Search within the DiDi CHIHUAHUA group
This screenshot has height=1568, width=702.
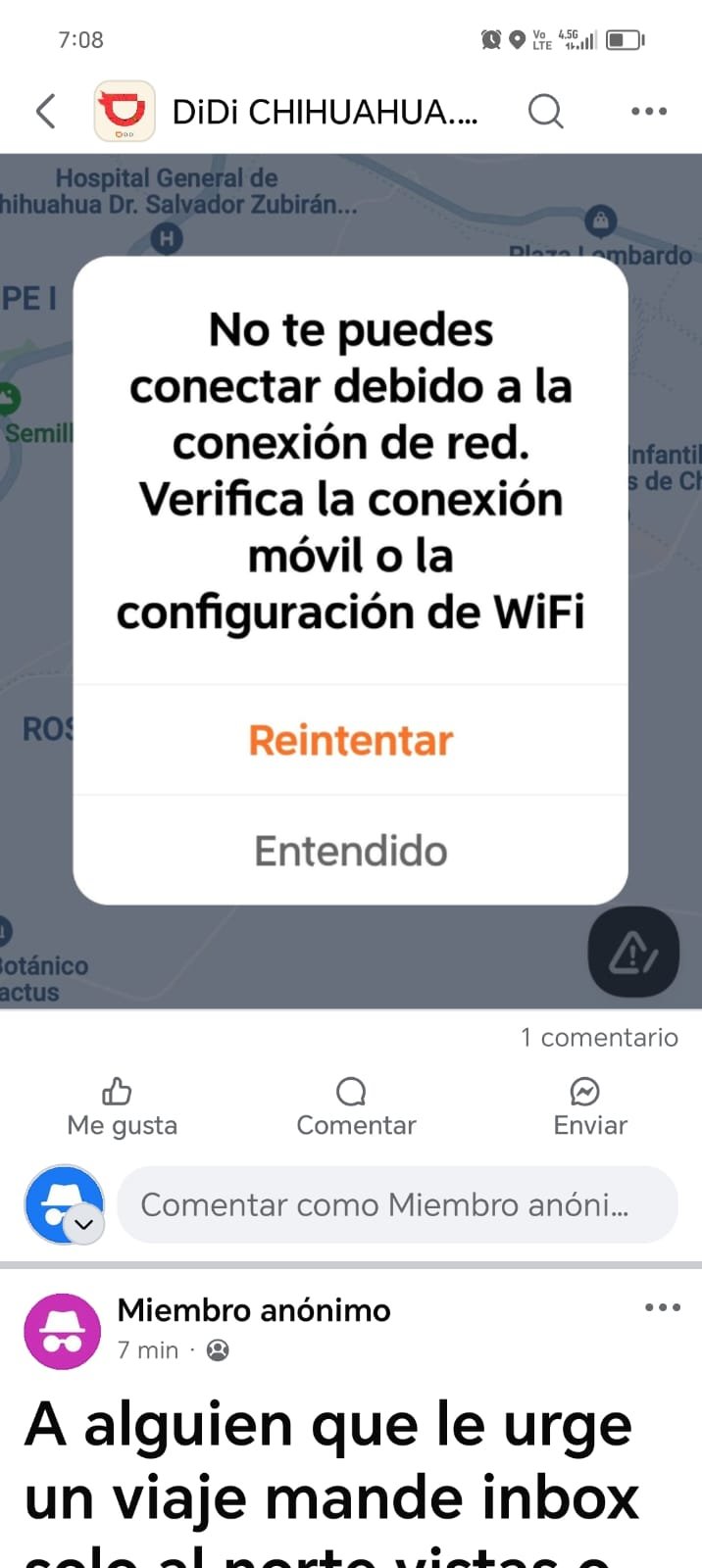pos(545,112)
